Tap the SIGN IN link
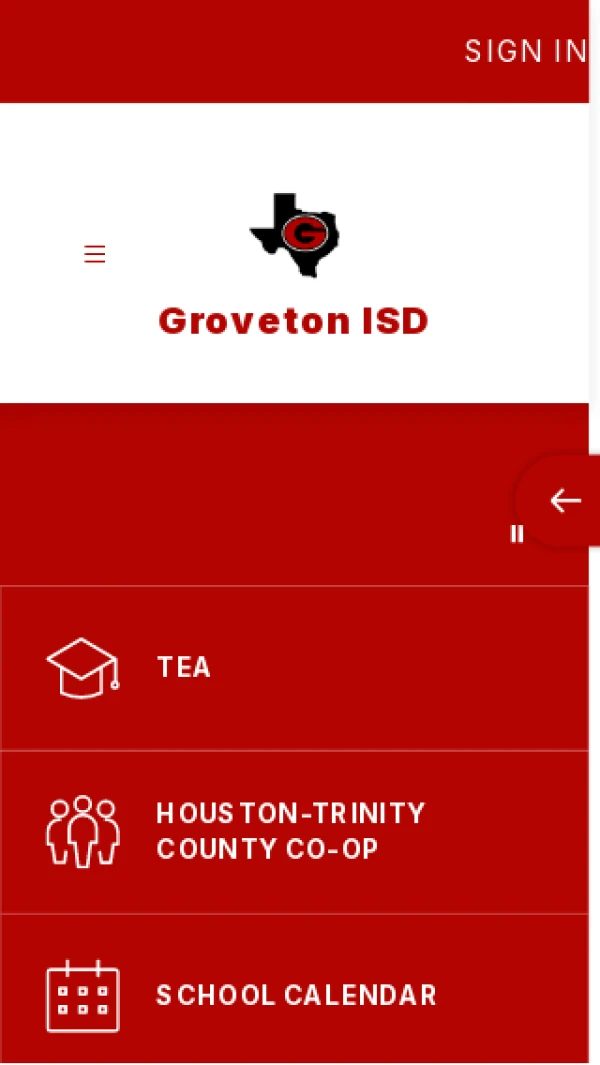600x1065 pixels. tap(525, 51)
